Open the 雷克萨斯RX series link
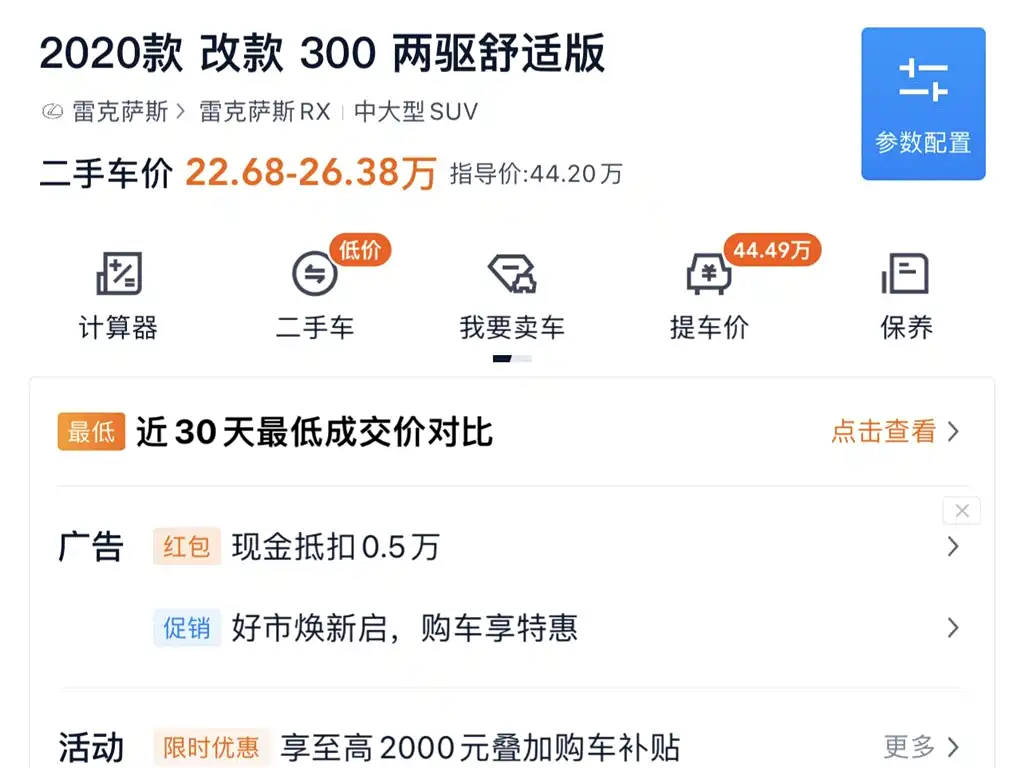1024x768 pixels. (x=264, y=111)
